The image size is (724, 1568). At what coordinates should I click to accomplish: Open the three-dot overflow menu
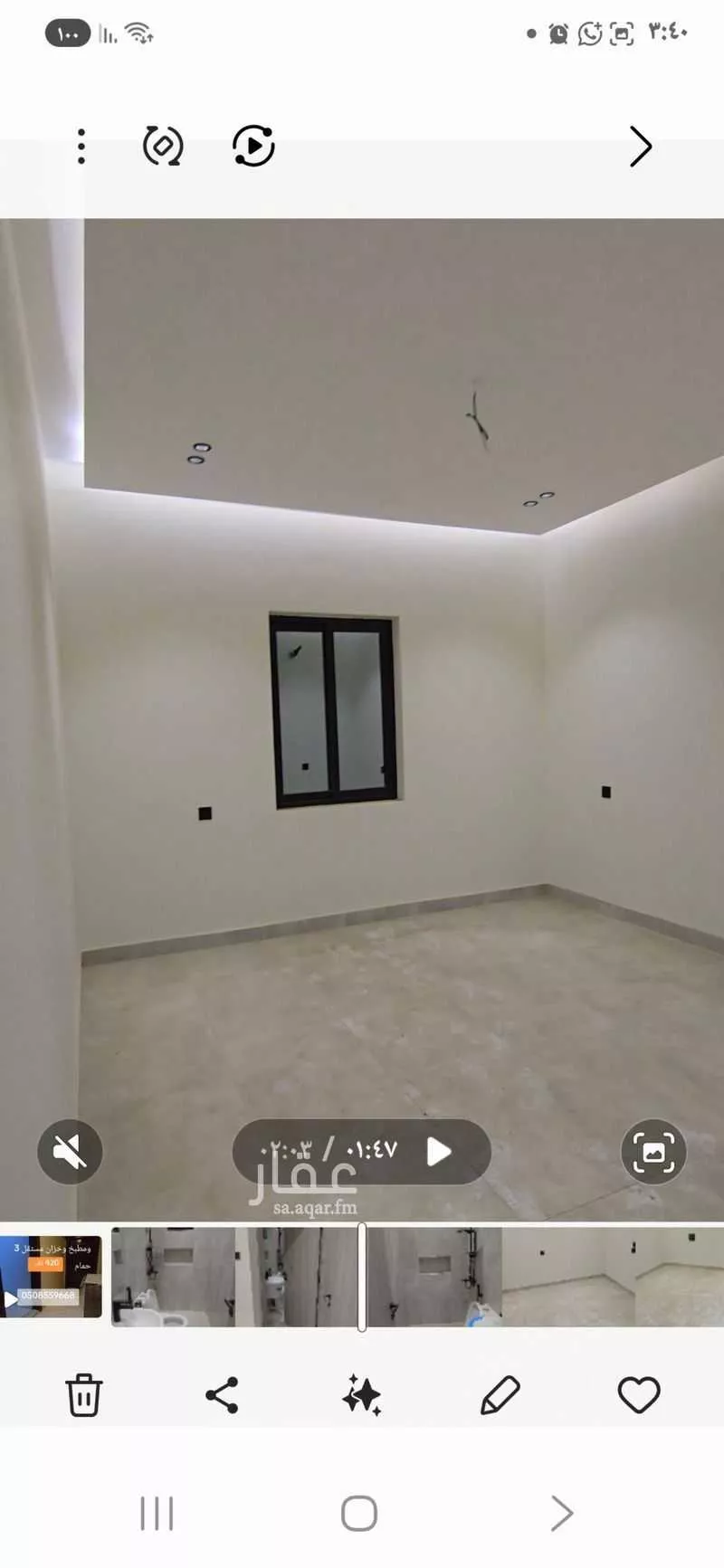coord(81,147)
